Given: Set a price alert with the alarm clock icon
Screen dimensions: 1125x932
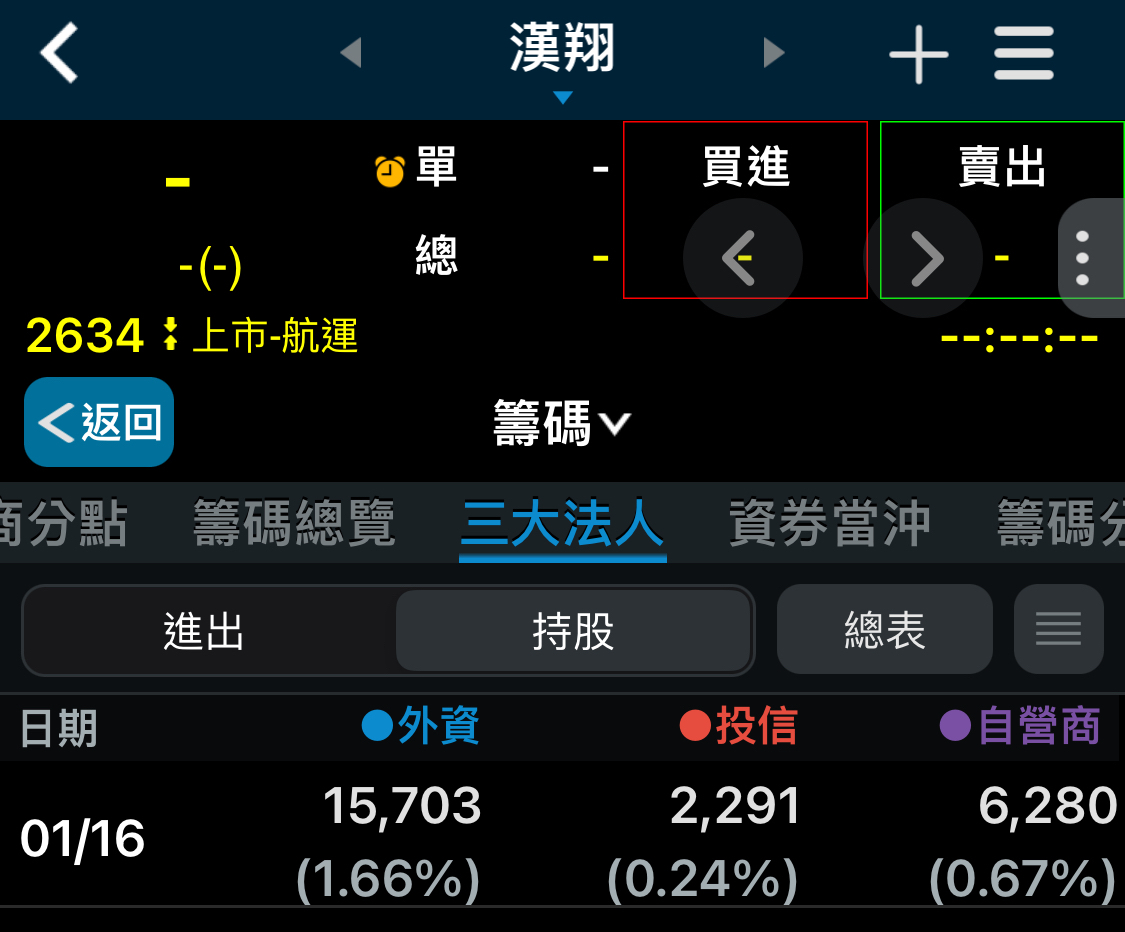Looking at the screenshot, I should click(x=390, y=171).
